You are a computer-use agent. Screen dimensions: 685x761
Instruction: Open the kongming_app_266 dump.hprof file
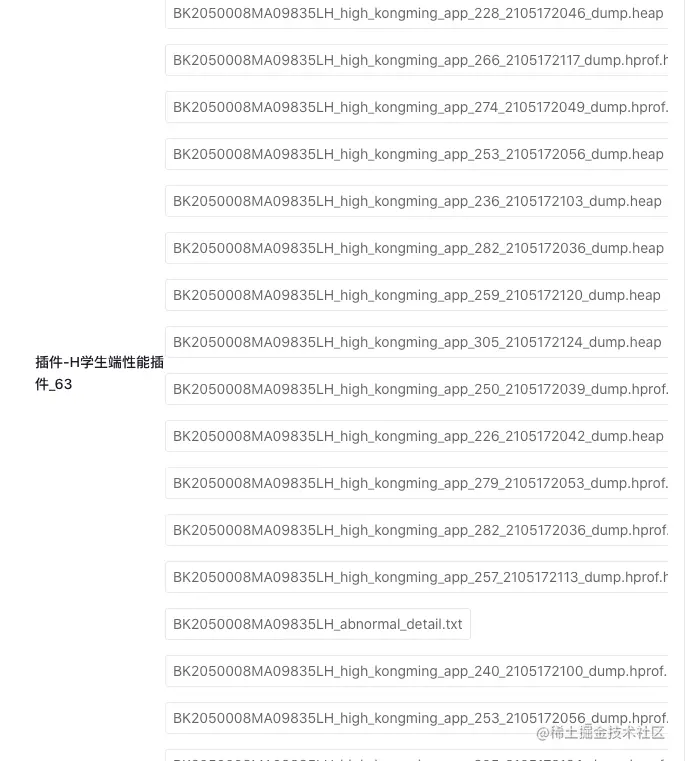click(418, 61)
